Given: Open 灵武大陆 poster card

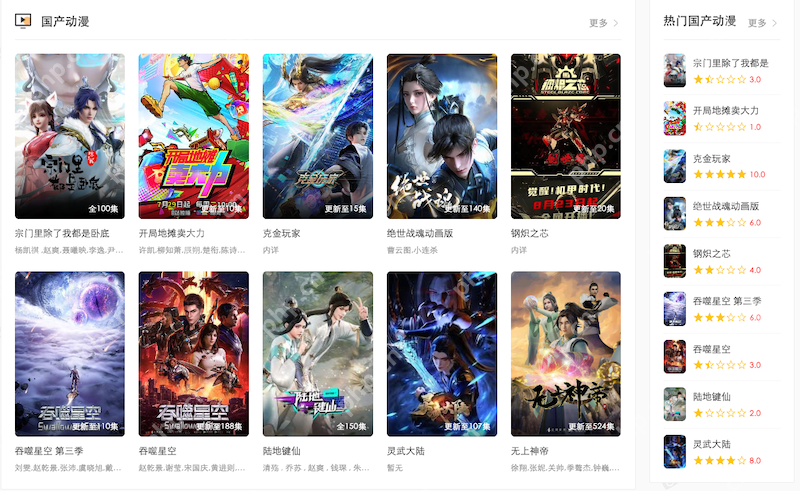Looking at the screenshot, I should pos(442,354).
